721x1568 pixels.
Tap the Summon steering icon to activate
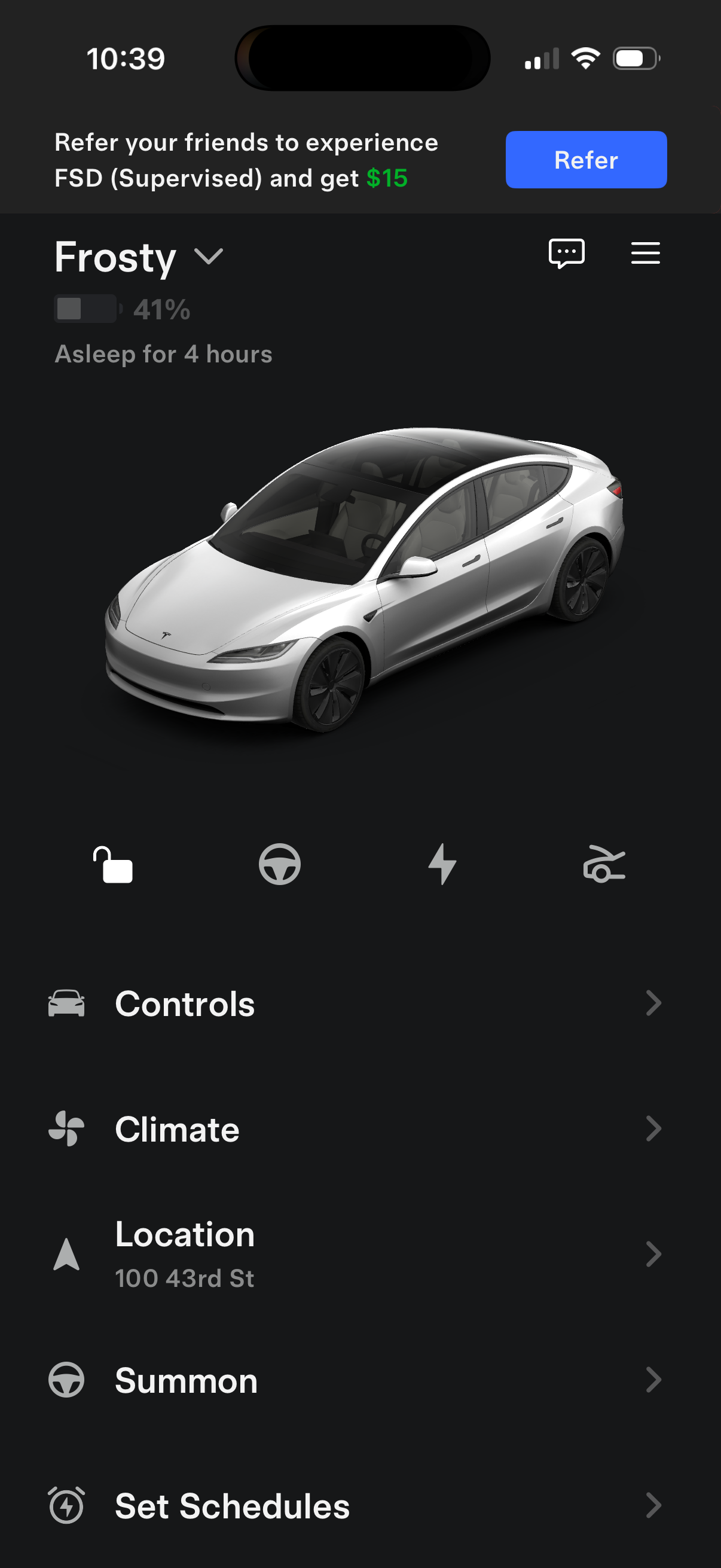click(x=67, y=1380)
